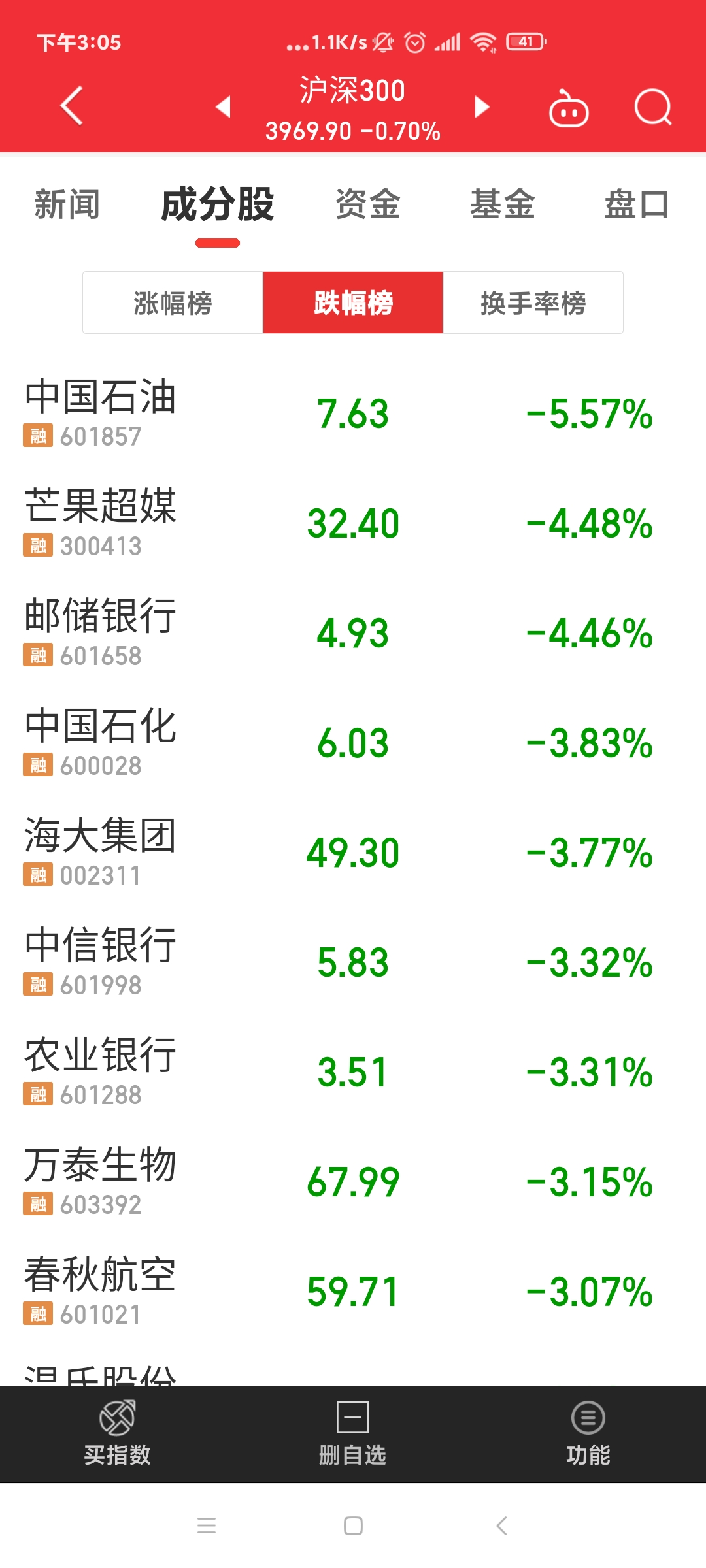Viewport: 706px width, 1568px height.
Task: Select the 换手率榜 ranking
Action: (533, 303)
